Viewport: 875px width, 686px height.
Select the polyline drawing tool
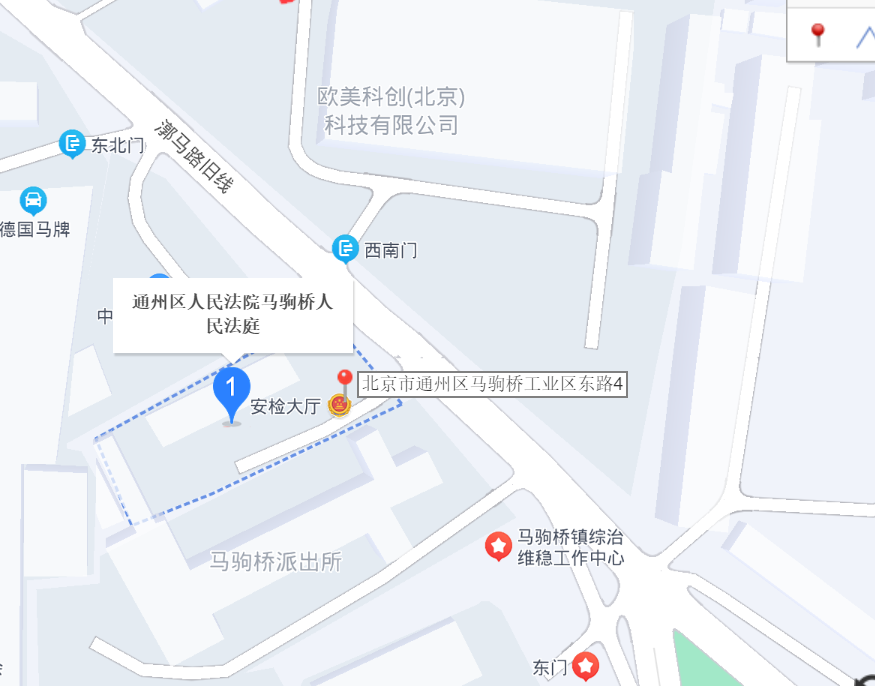point(865,36)
